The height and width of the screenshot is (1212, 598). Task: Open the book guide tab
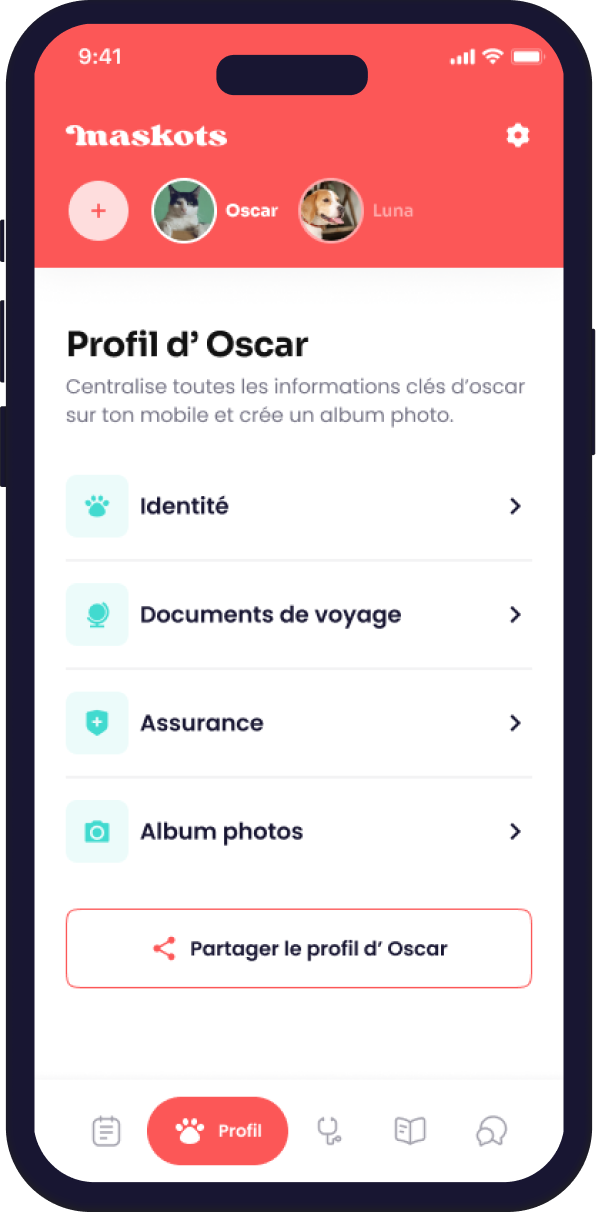[410, 1131]
